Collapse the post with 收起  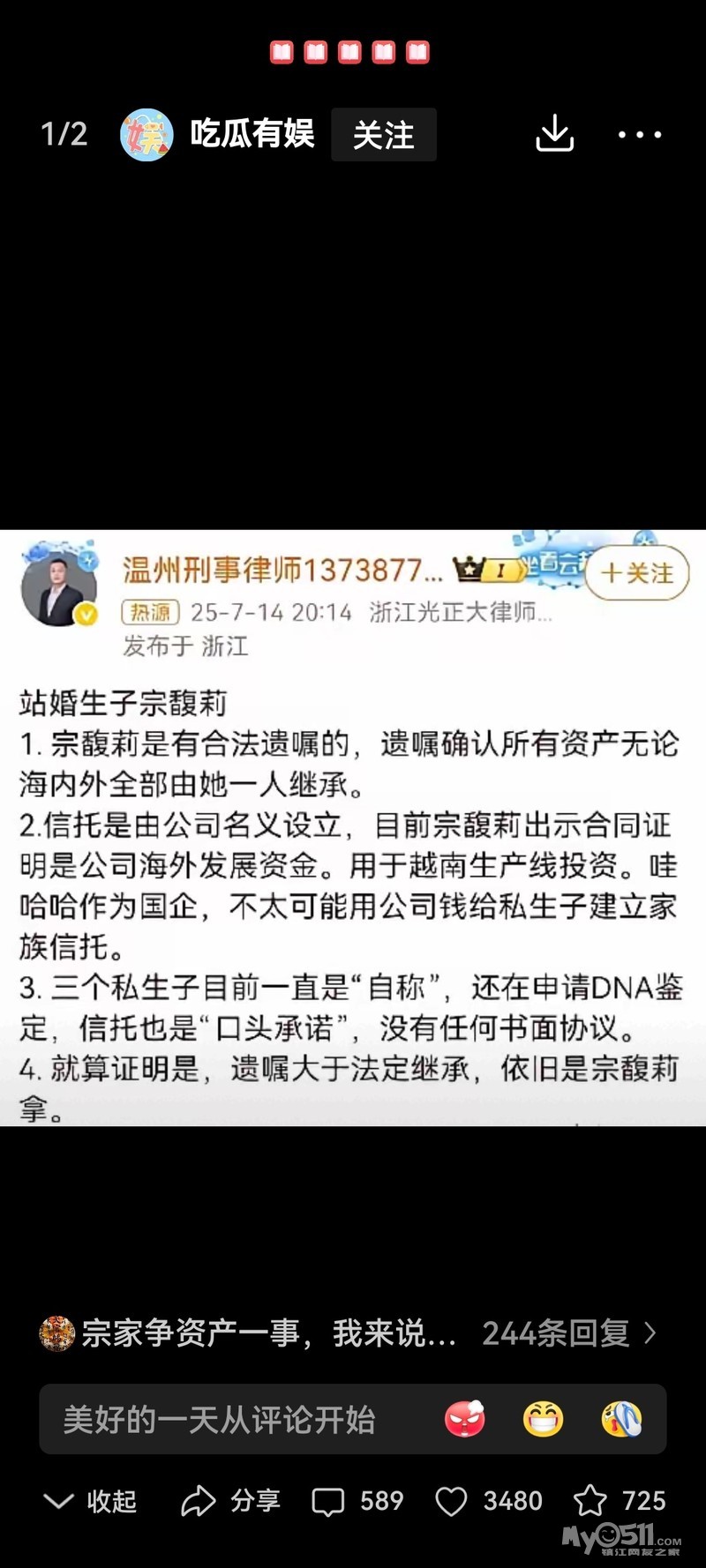pos(90,1501)
